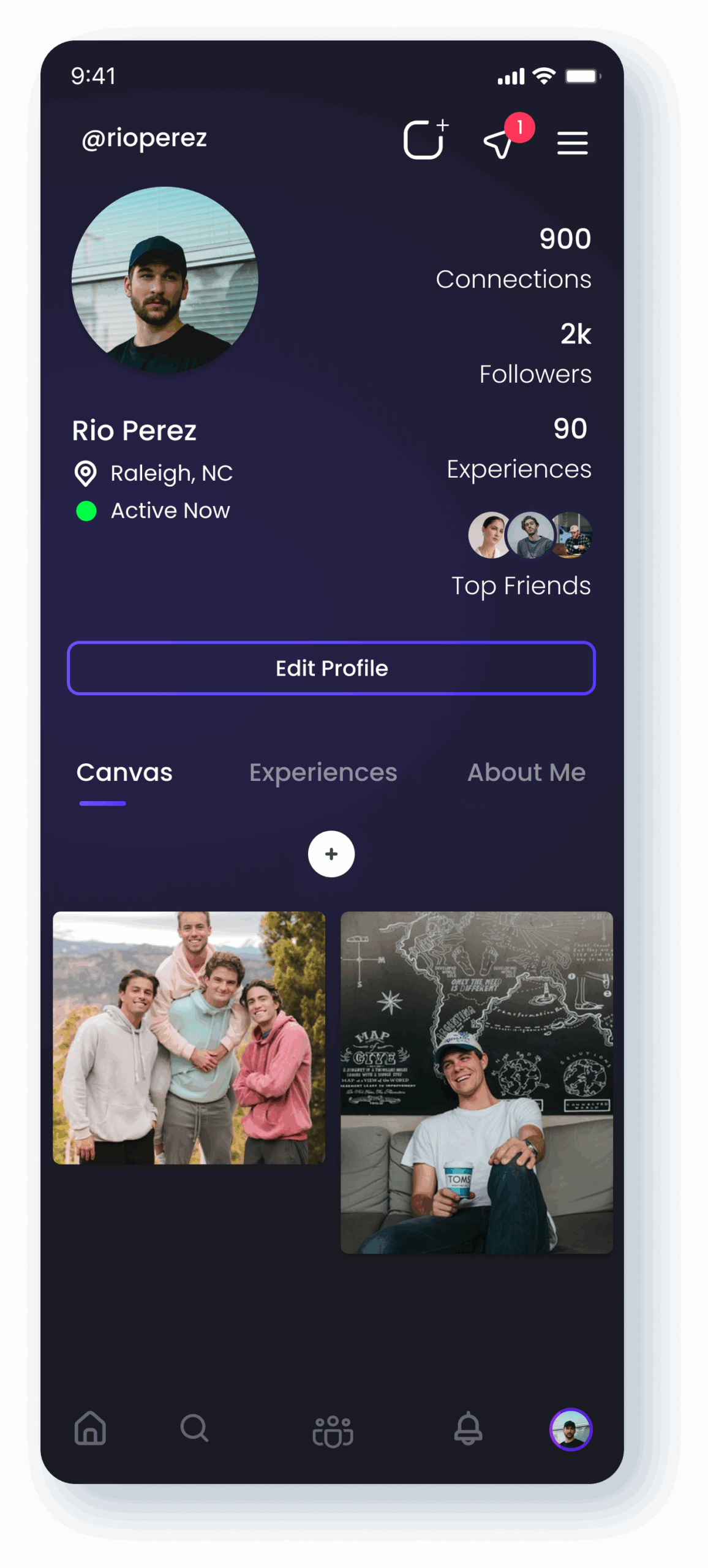Select the profile avatar in bottom bar
The width and height of the screenshot is (708, 1568).
(x=571, y=1430)
